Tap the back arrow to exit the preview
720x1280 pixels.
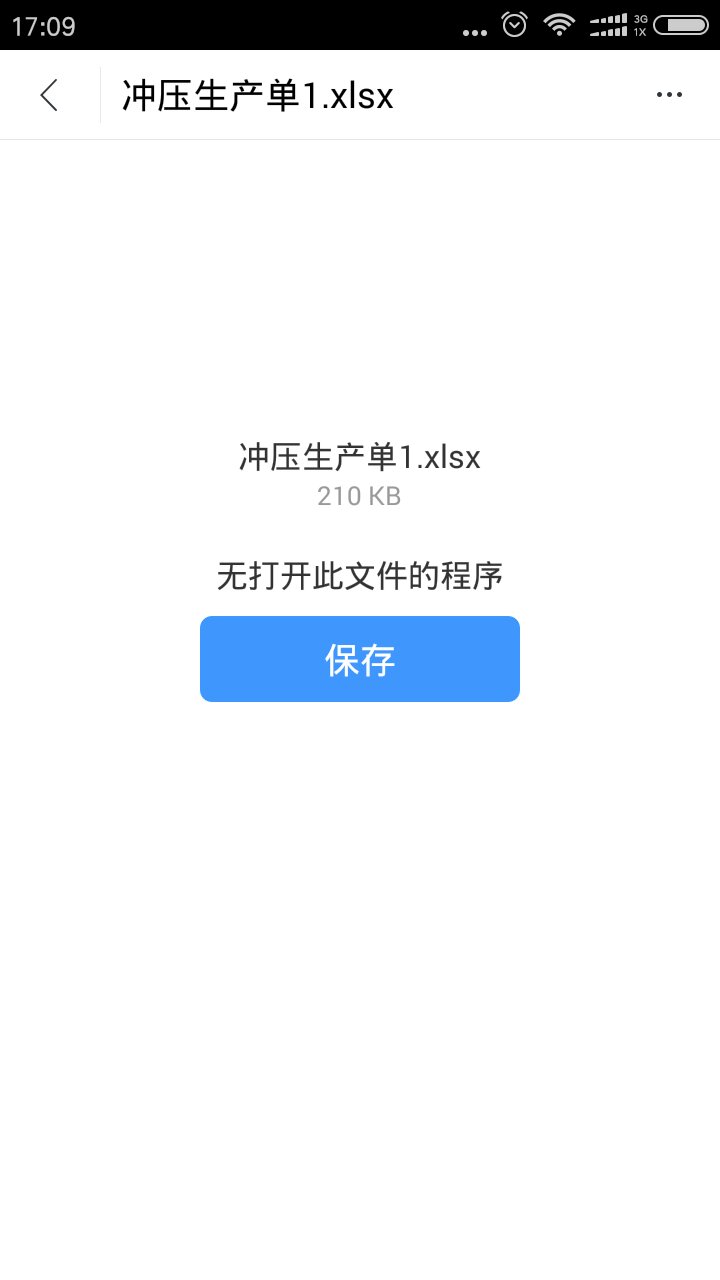48,95
